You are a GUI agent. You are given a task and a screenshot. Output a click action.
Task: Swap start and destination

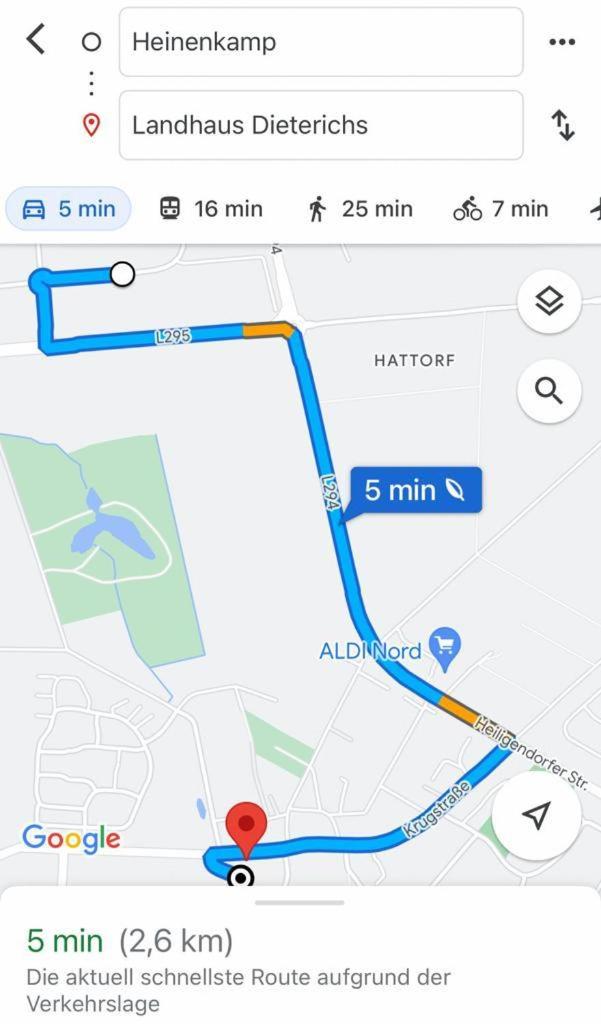[x=563, y=125]
